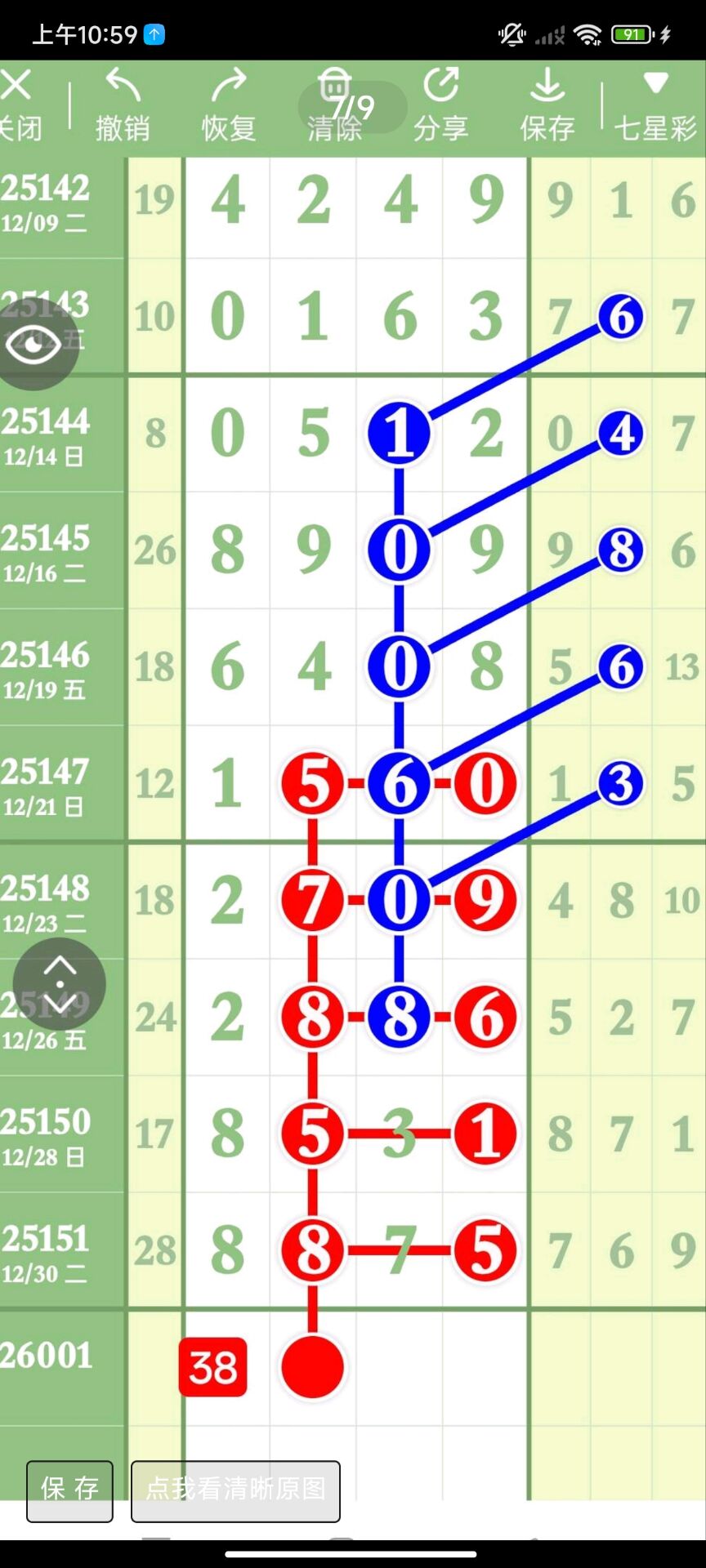Tap the displayed lottery chart image
This screenshot has width=706, height=1568.
click(353, 735)
